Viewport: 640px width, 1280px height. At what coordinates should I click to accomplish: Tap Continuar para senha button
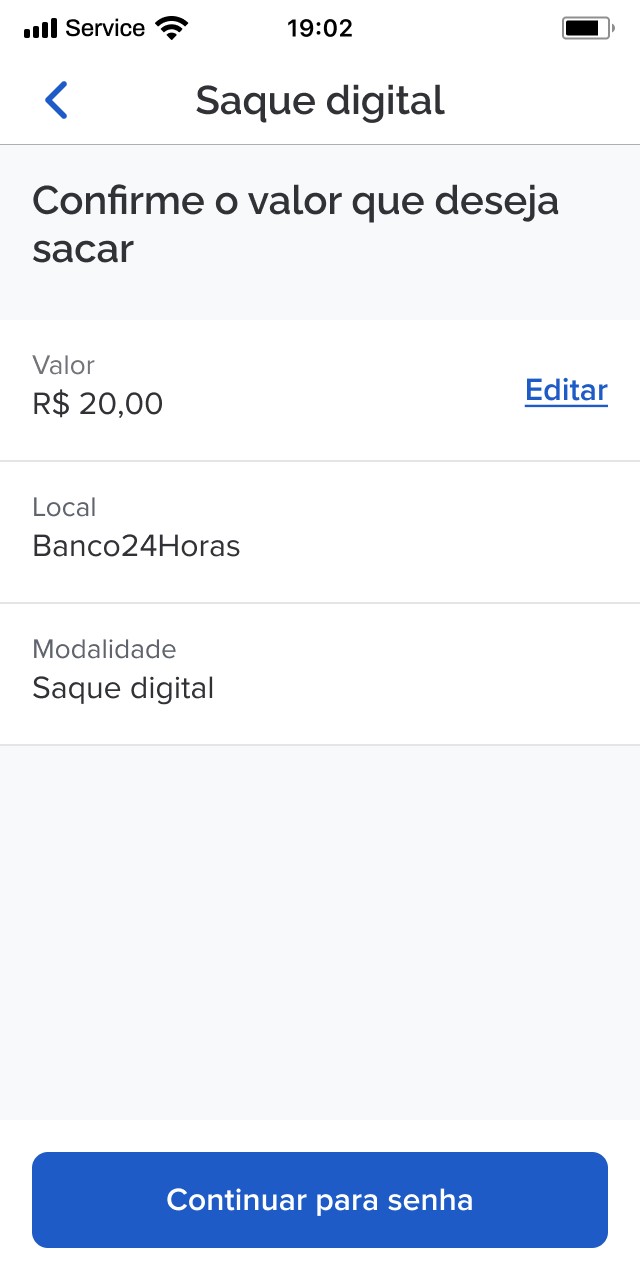tap(320, 1199)
